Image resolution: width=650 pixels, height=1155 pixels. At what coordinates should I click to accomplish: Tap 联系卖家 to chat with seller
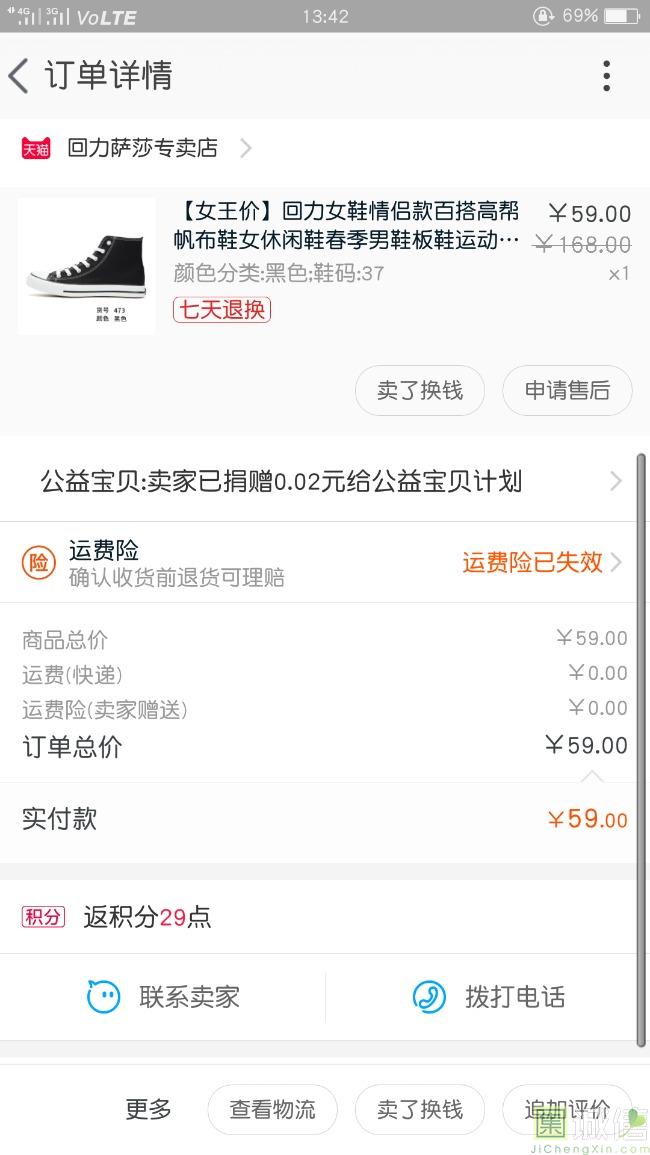[165, 997]
